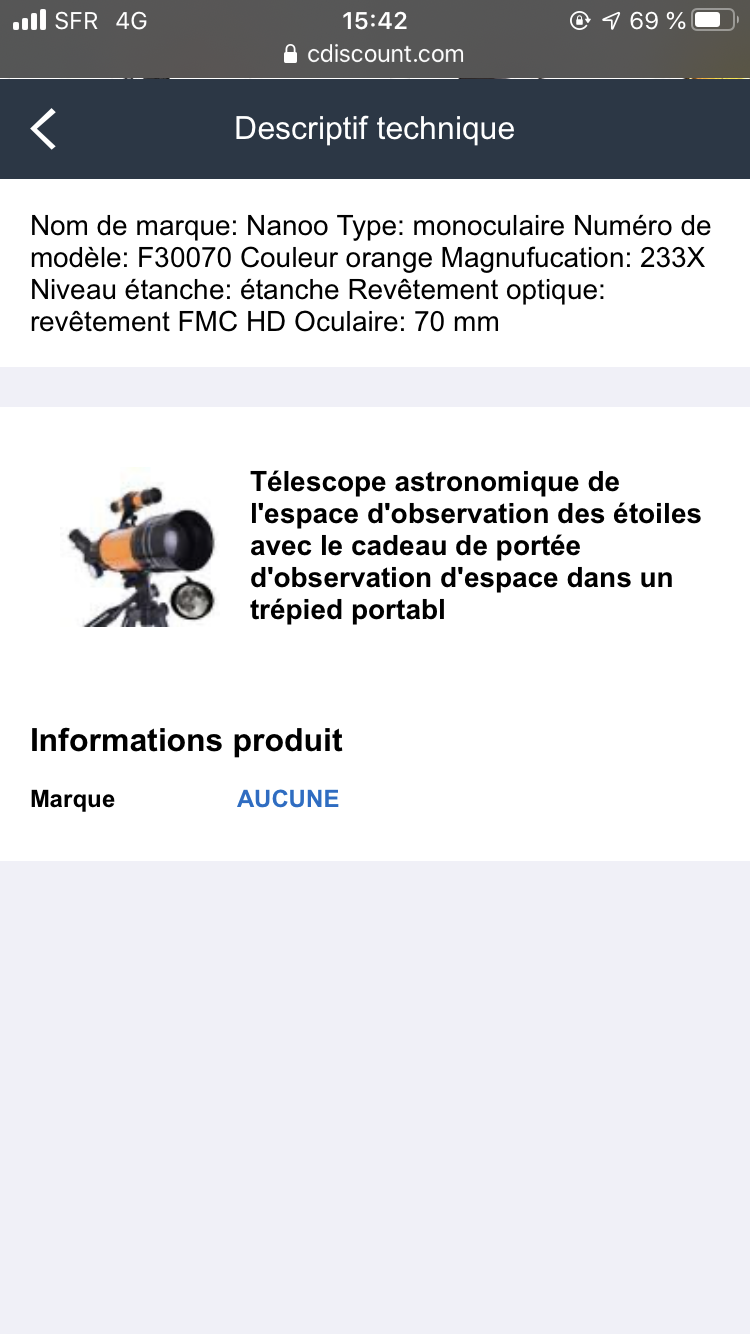Go back from Descriptif technique

click(x=44, y=129)
